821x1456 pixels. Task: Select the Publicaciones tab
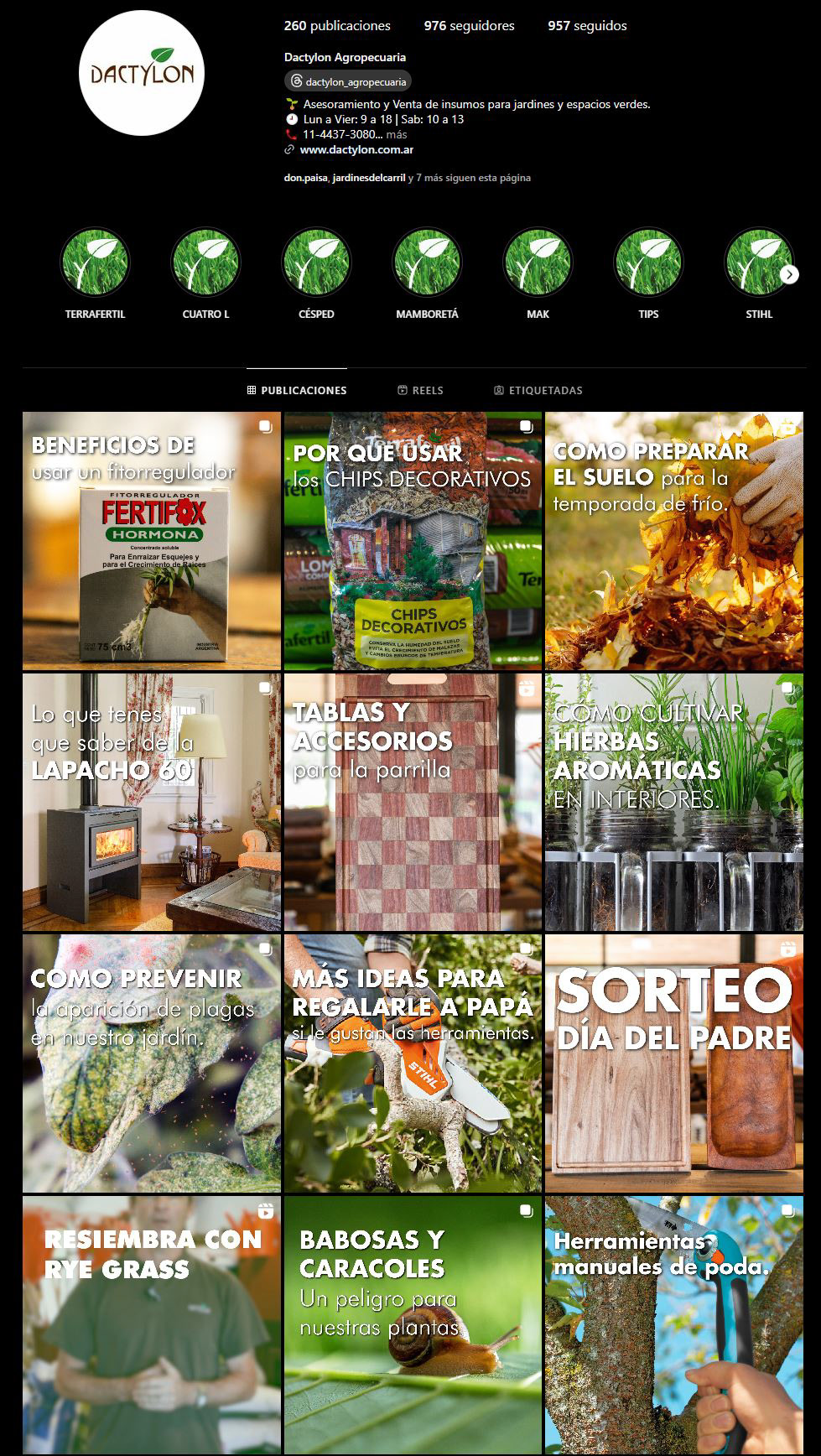pos(297,390)
